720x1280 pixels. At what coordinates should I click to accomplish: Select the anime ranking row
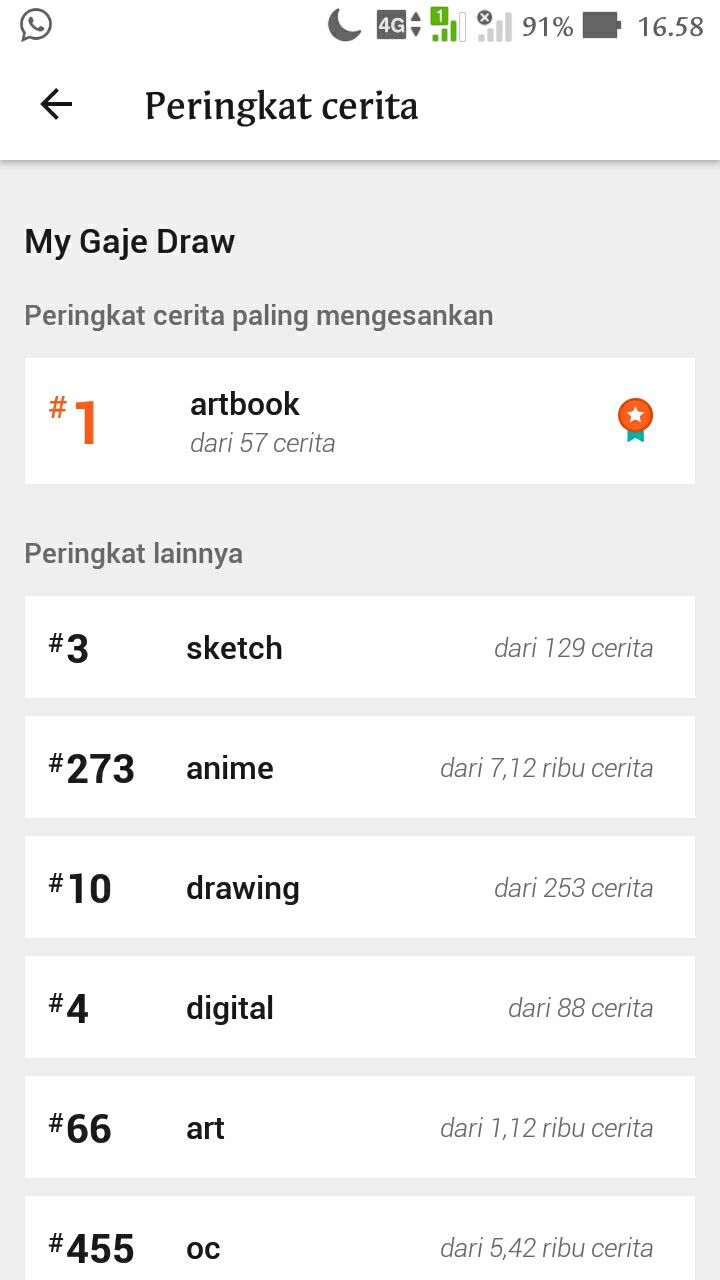[x=359, y=767]
